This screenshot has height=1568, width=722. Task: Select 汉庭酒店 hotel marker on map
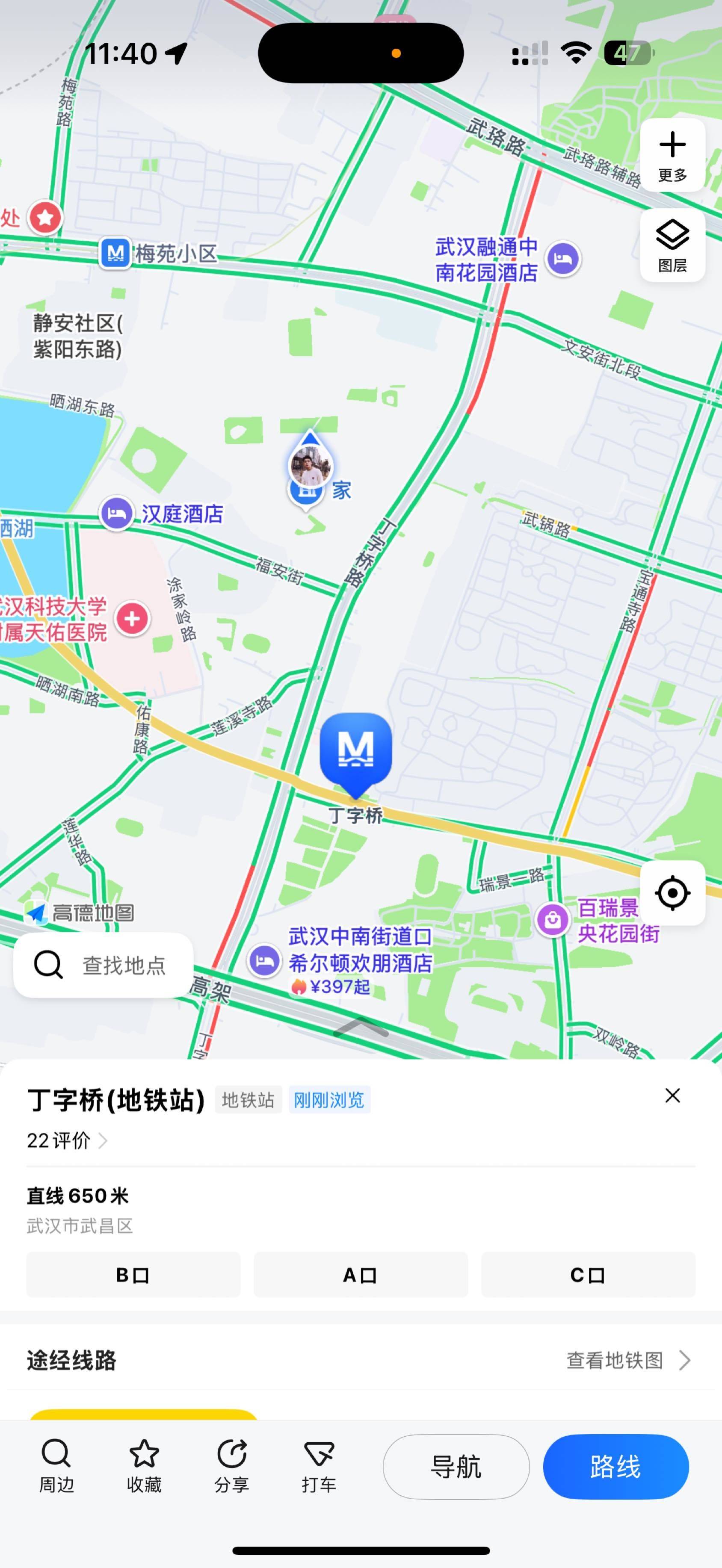(117, 514)
